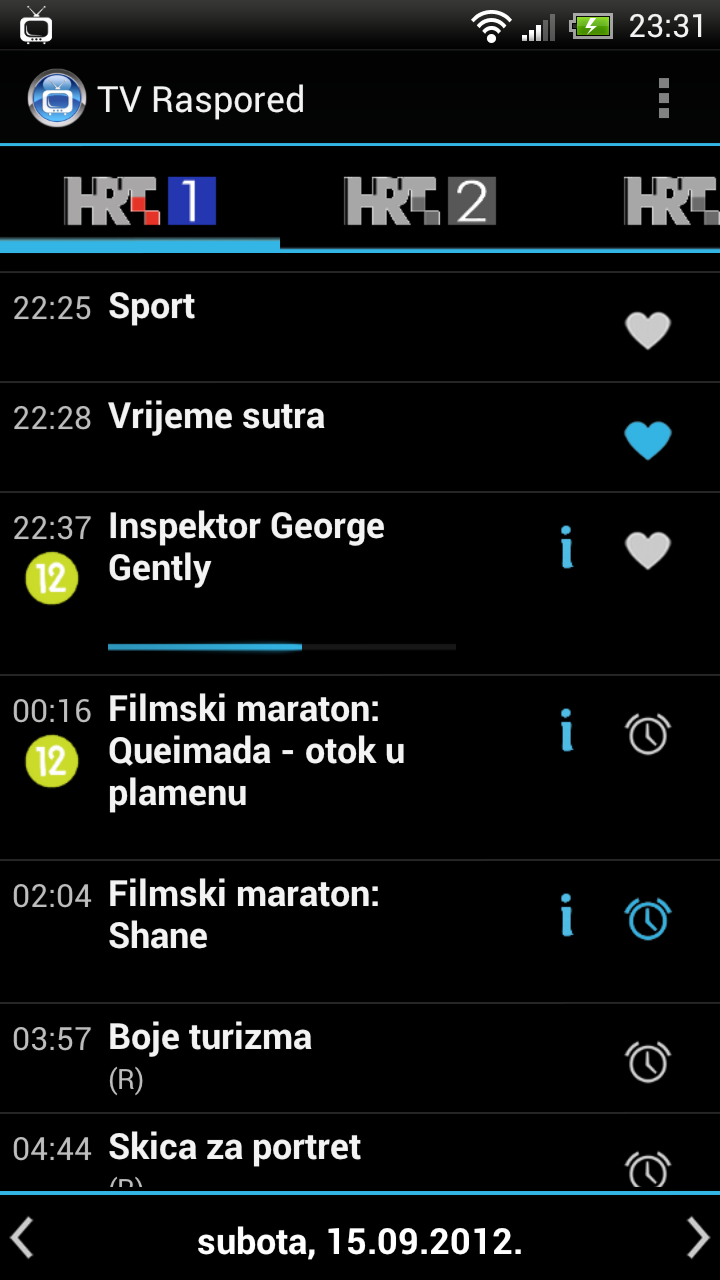Set a reminder alarm for Boje turizma
This screenshot has height=1280, width=720.
click(x=647, y=1061)
